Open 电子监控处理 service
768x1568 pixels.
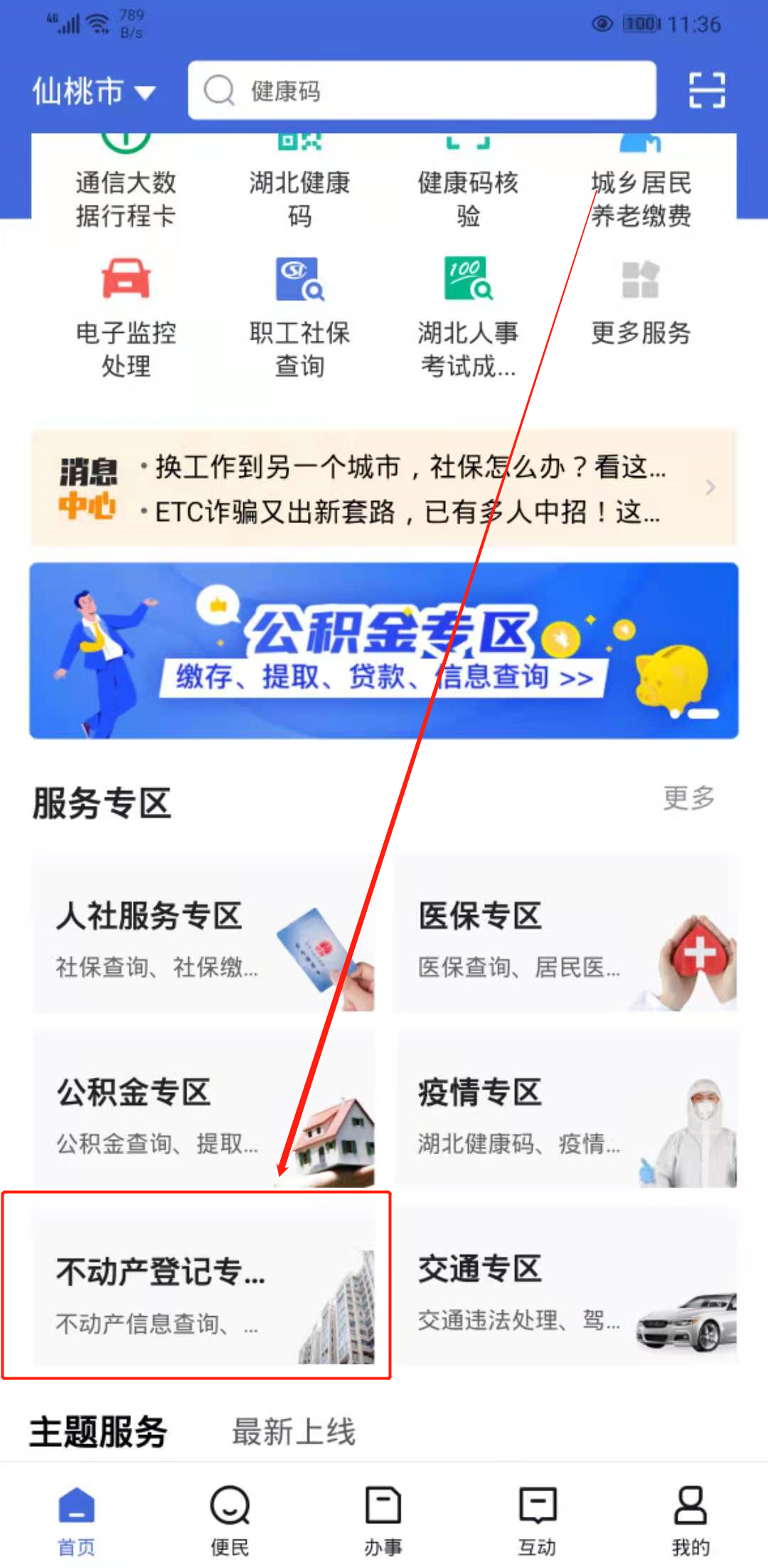126,317
